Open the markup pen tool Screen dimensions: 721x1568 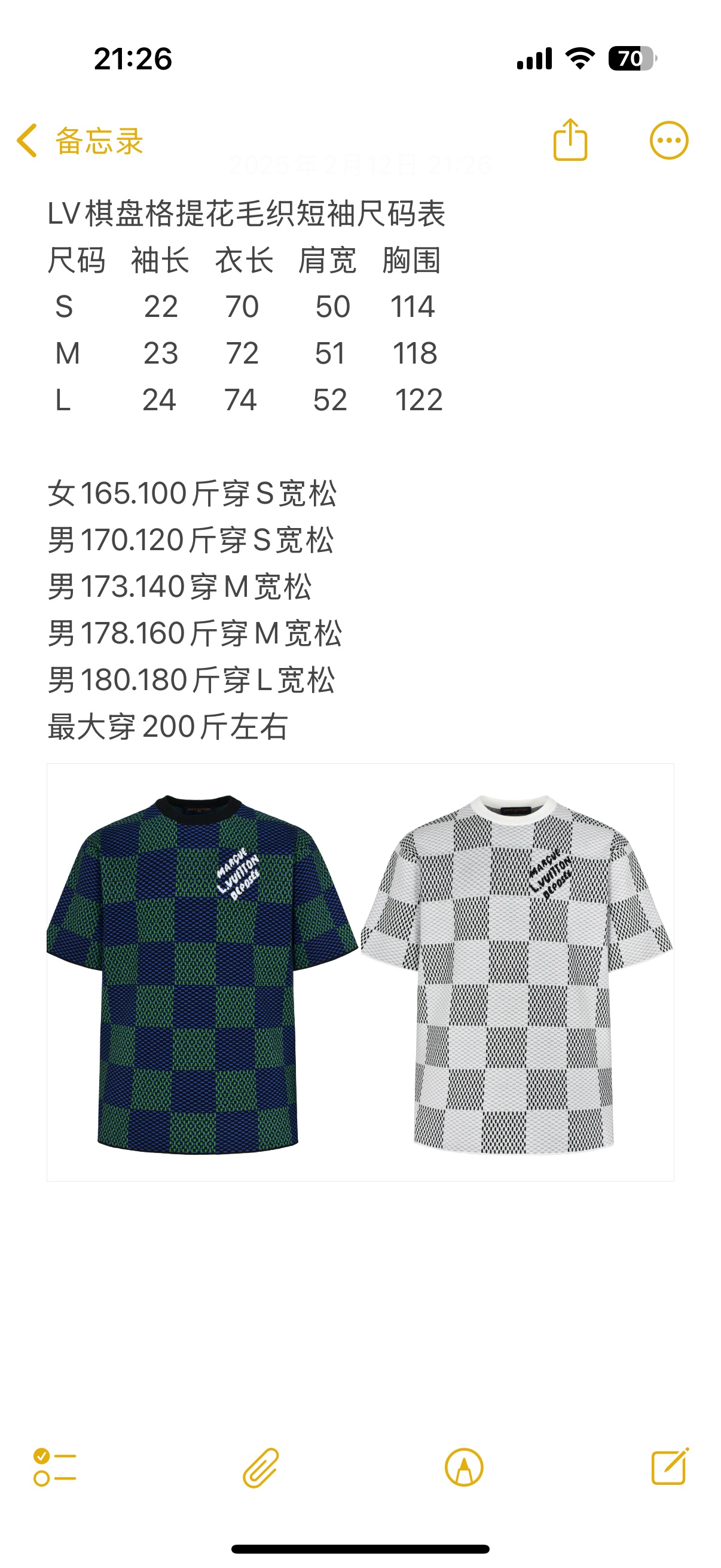tap(464, 1468)
